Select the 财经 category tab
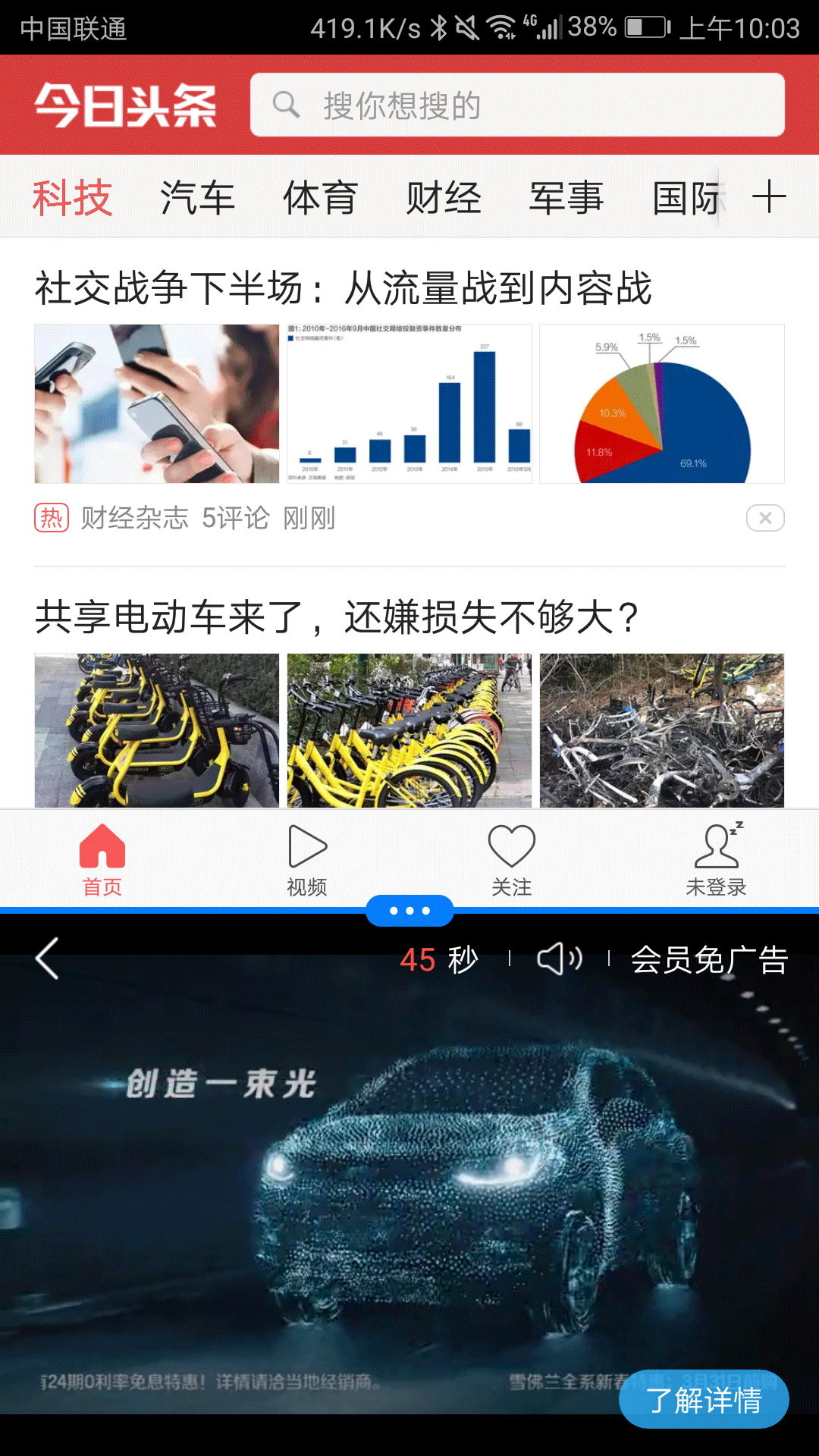Image resolution: width=819 pixels, height=1456 pixels. [444, 198]
